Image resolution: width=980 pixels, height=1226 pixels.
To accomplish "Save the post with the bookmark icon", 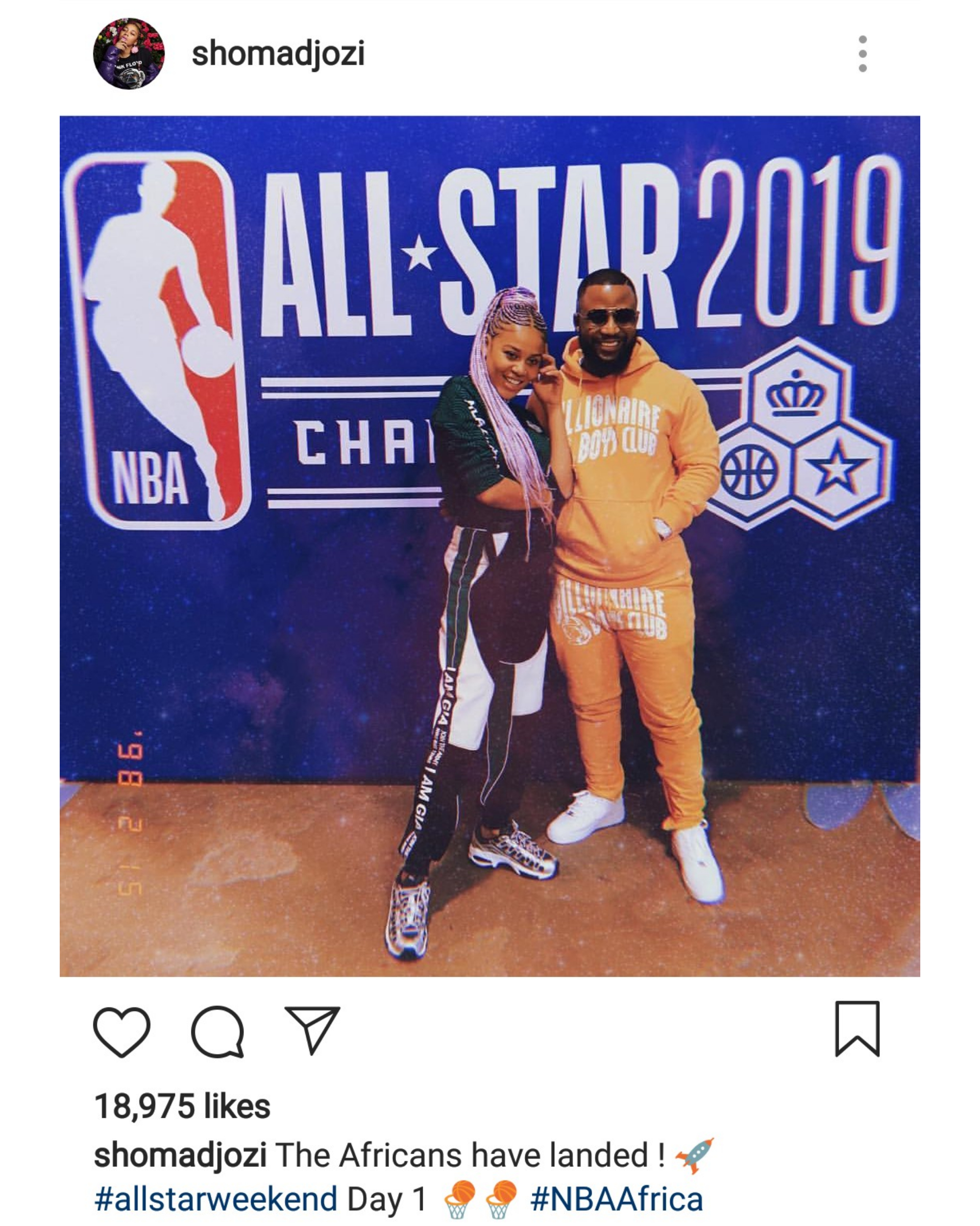I will [857, 1029].
